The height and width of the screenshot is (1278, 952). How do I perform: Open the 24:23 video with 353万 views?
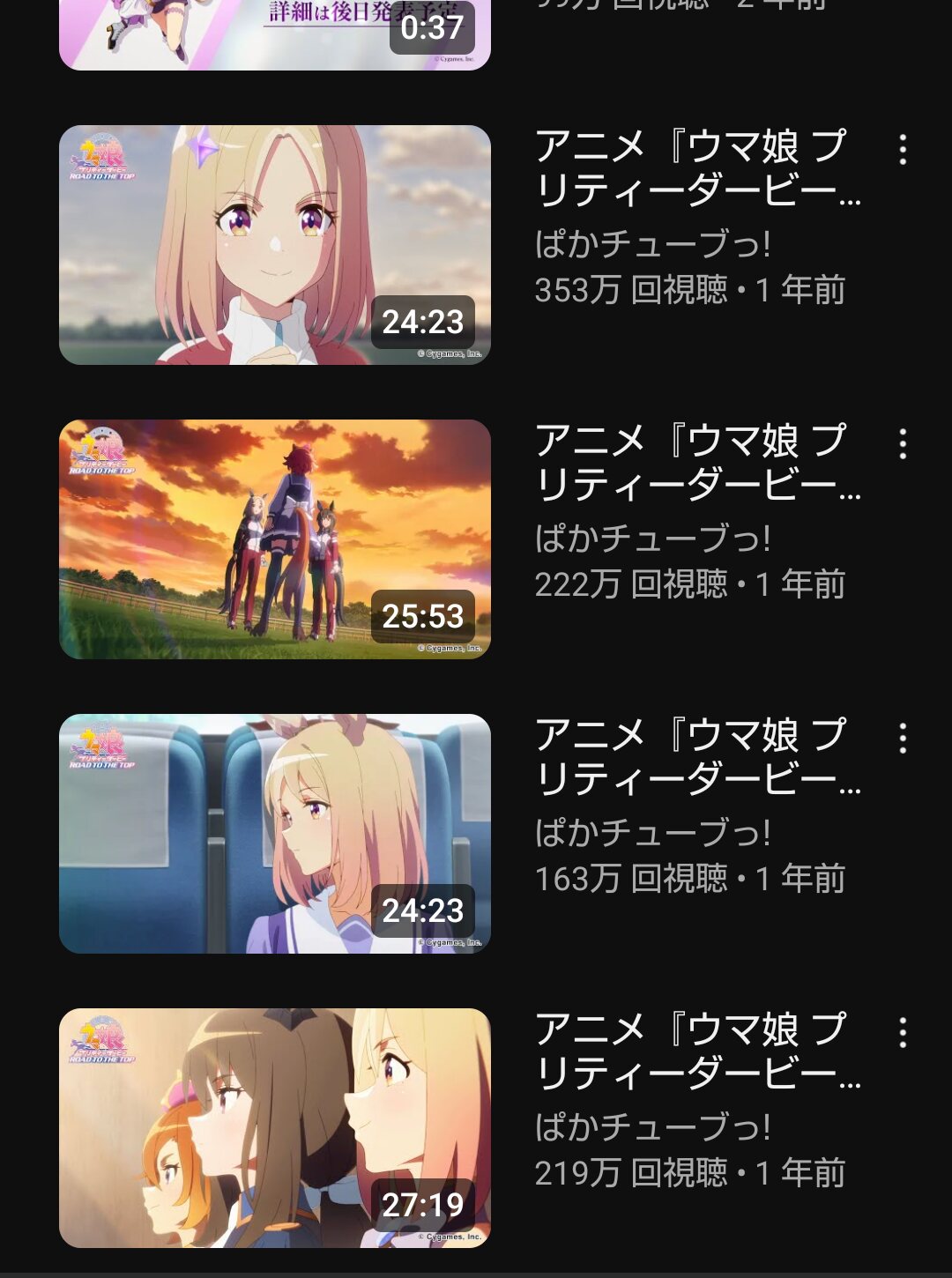tap(274, 244)
